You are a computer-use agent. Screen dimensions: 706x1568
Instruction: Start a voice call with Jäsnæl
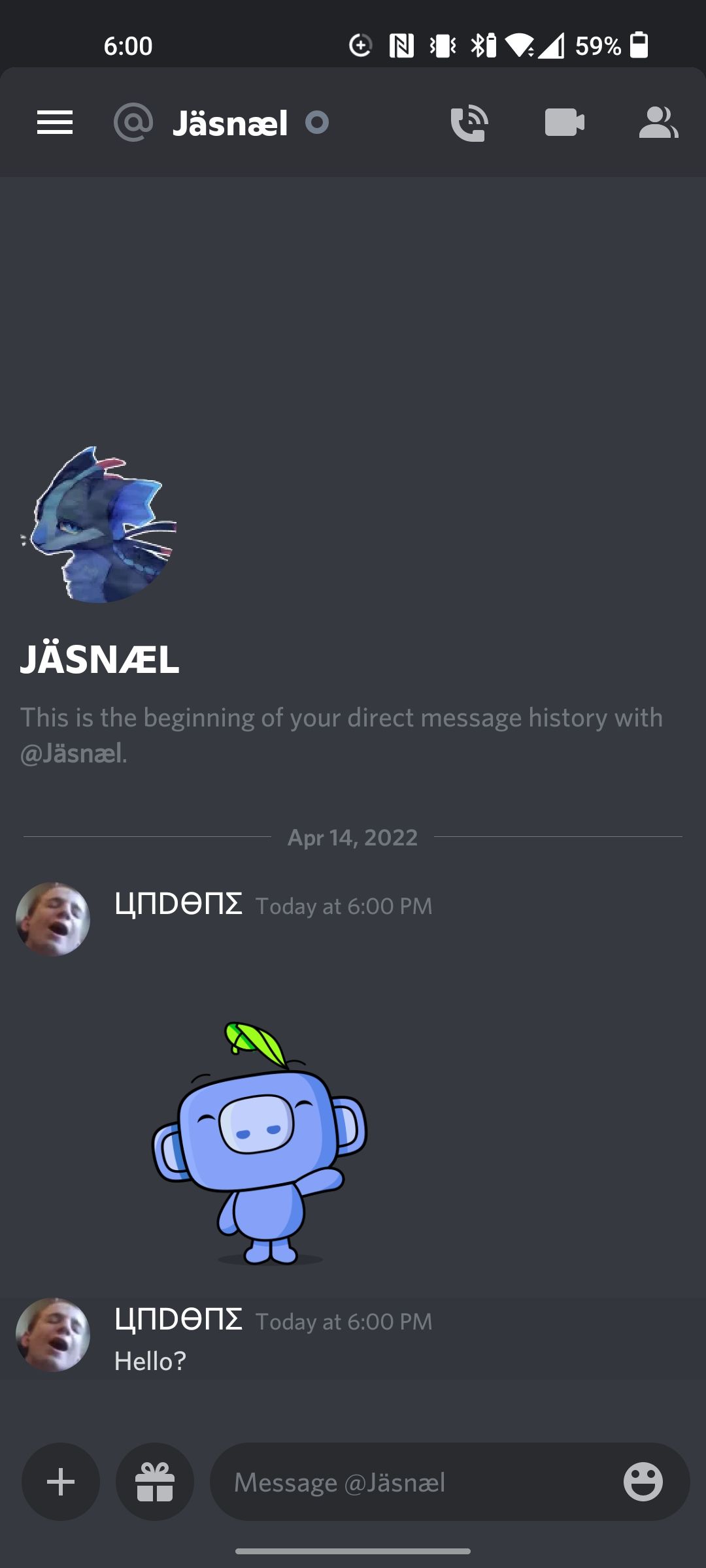[469, 123]
